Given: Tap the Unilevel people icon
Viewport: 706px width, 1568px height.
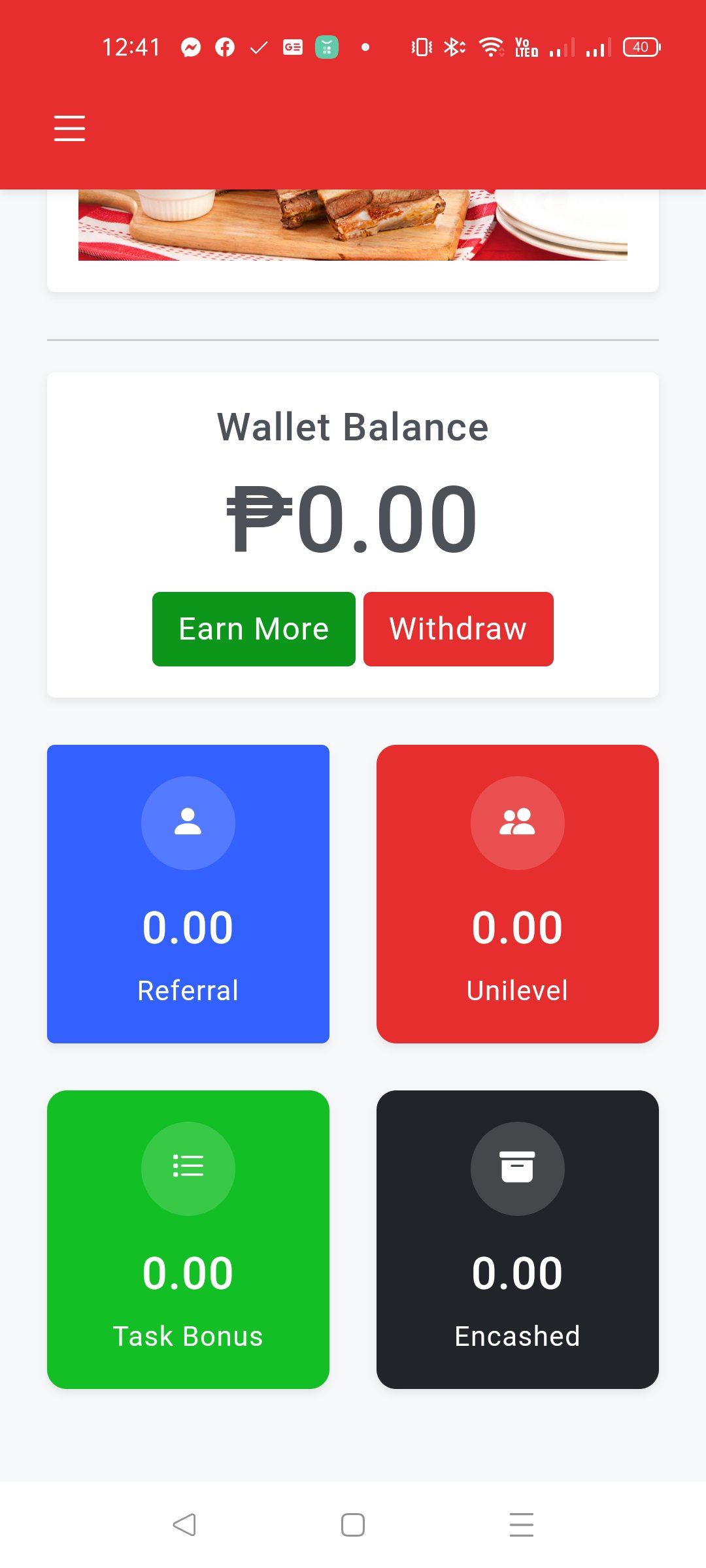Looking at the screenshot, I should [x=517, y=823].
